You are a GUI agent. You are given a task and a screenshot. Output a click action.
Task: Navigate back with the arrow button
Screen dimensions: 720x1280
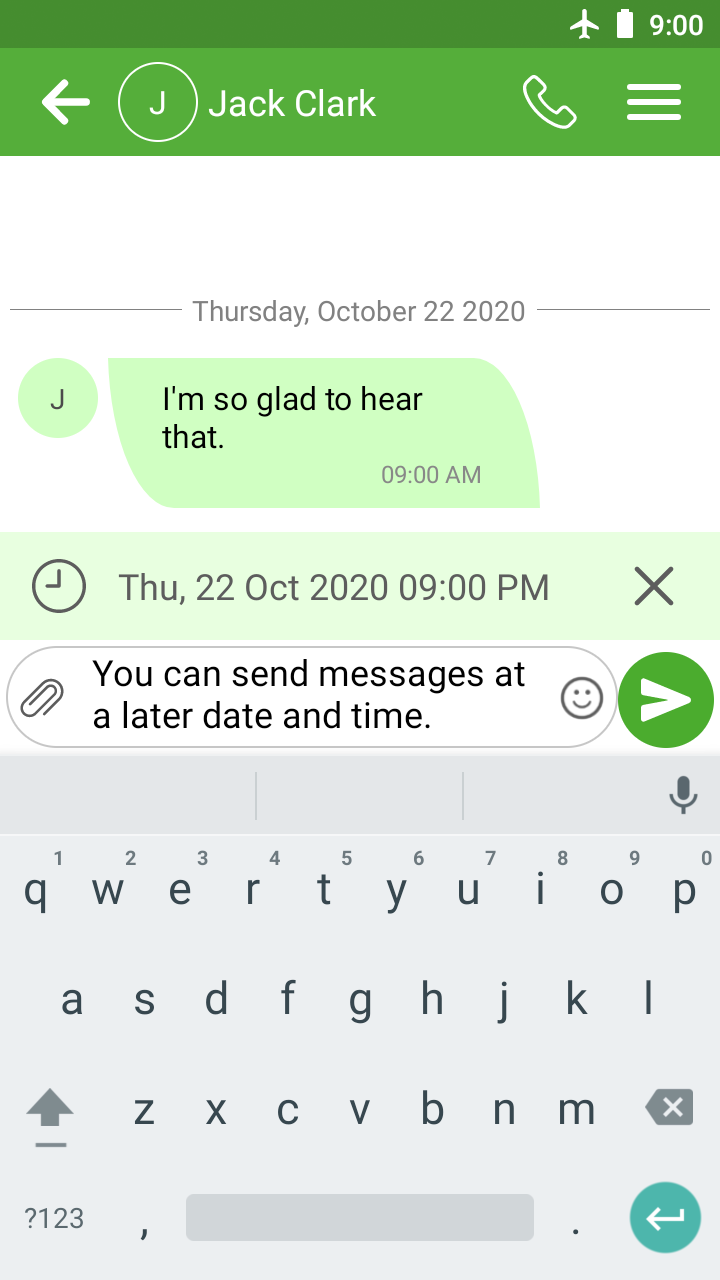[x=64, y=101]
